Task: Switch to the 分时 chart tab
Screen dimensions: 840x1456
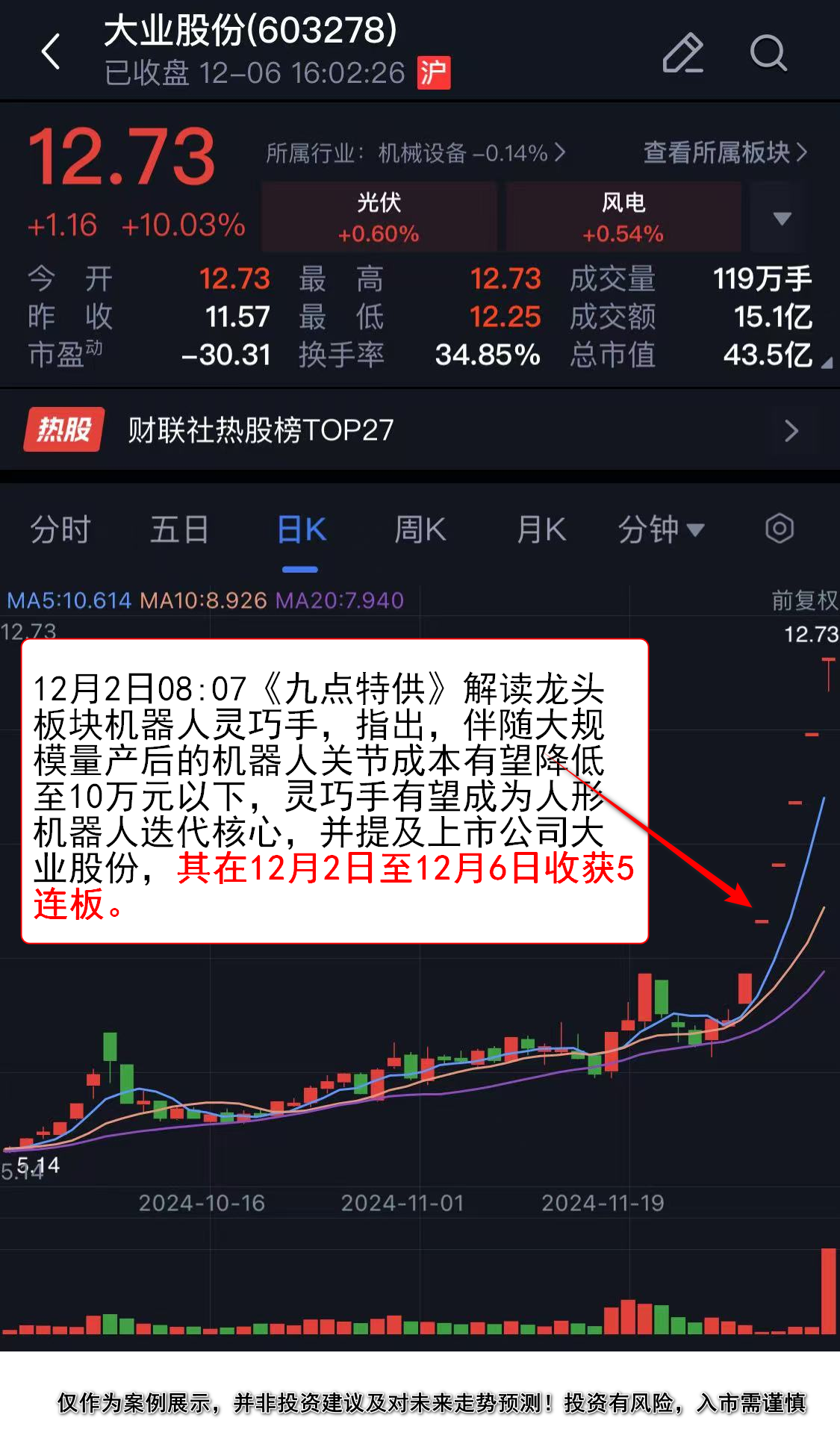Action: (60, 530)
